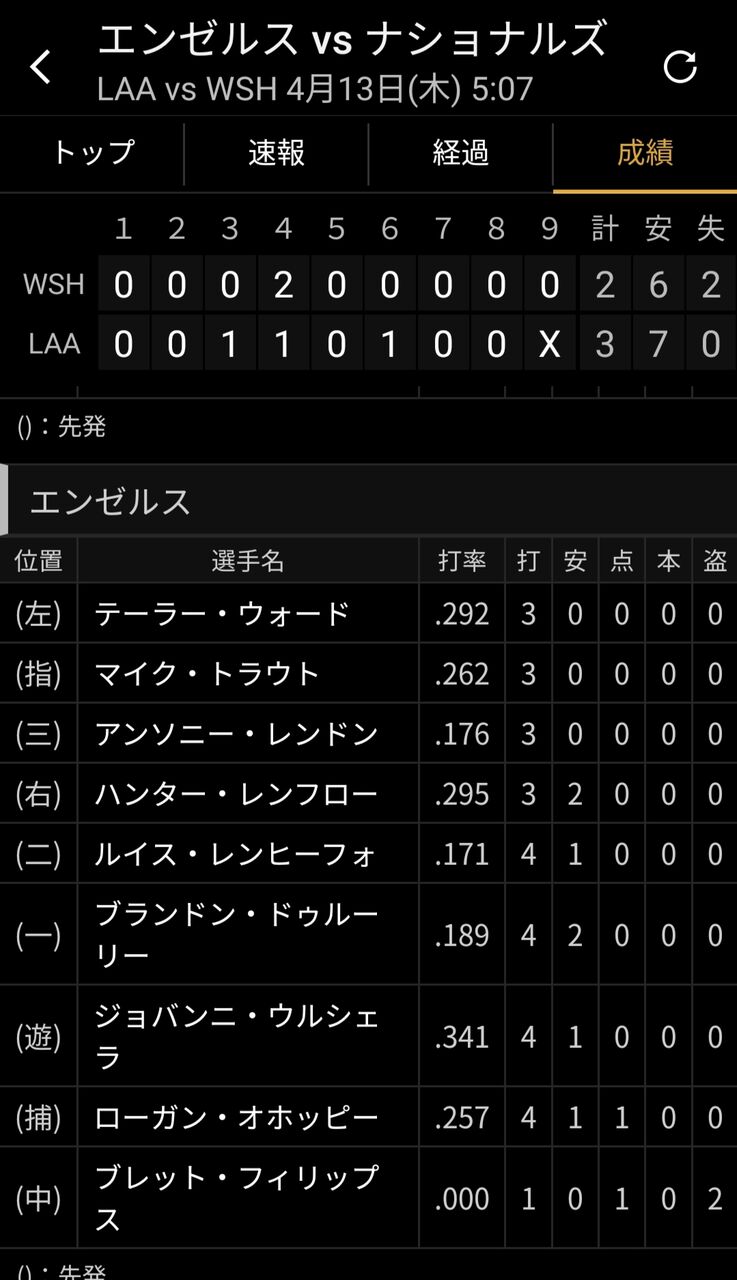Switch to the トップ tab
Screen dimensions: 737x1280
[x=92, y=153]
